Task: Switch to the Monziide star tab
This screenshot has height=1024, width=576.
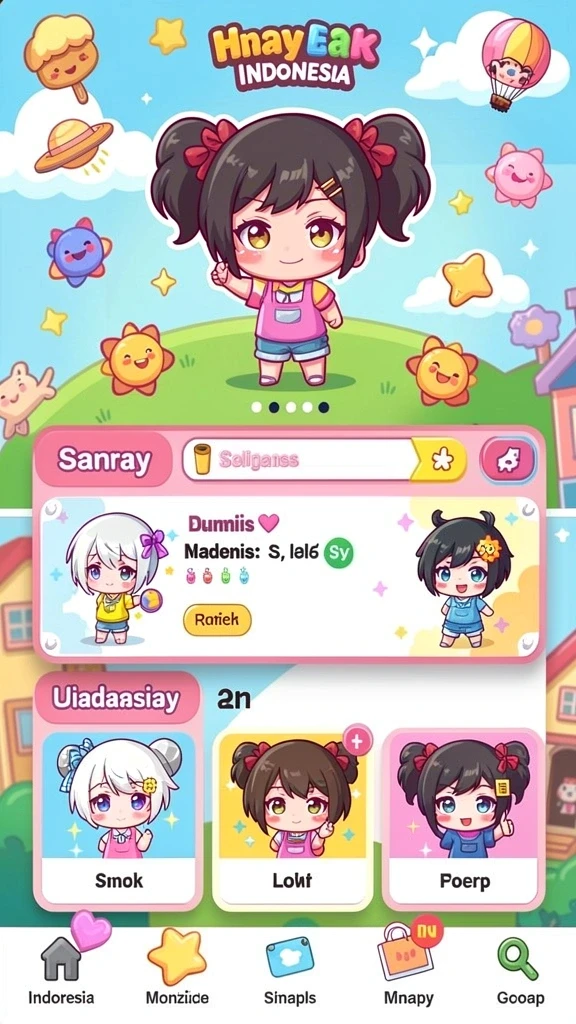Action: coord(177,972)
